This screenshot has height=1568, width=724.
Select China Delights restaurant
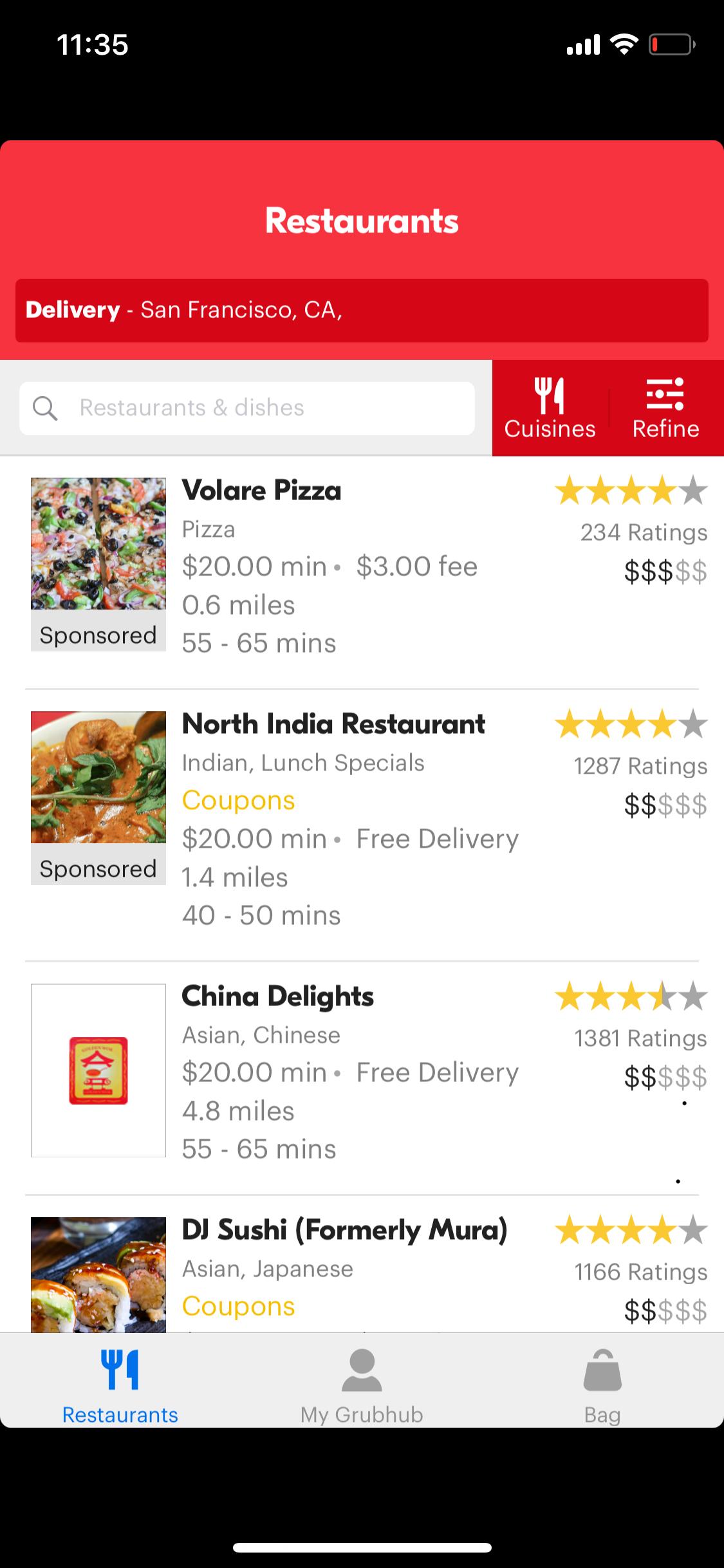(x=277, y=997)
